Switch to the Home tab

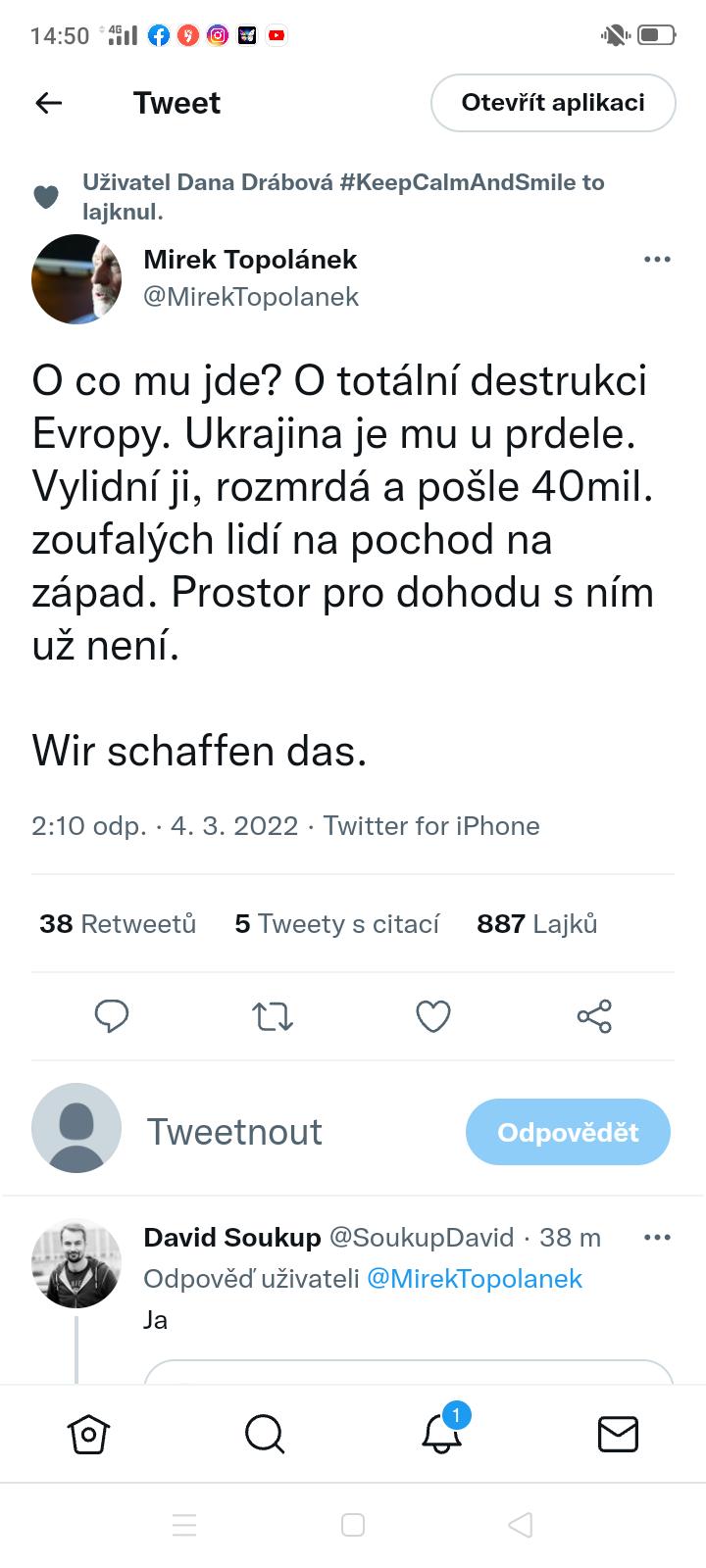tap(88, 1435)
